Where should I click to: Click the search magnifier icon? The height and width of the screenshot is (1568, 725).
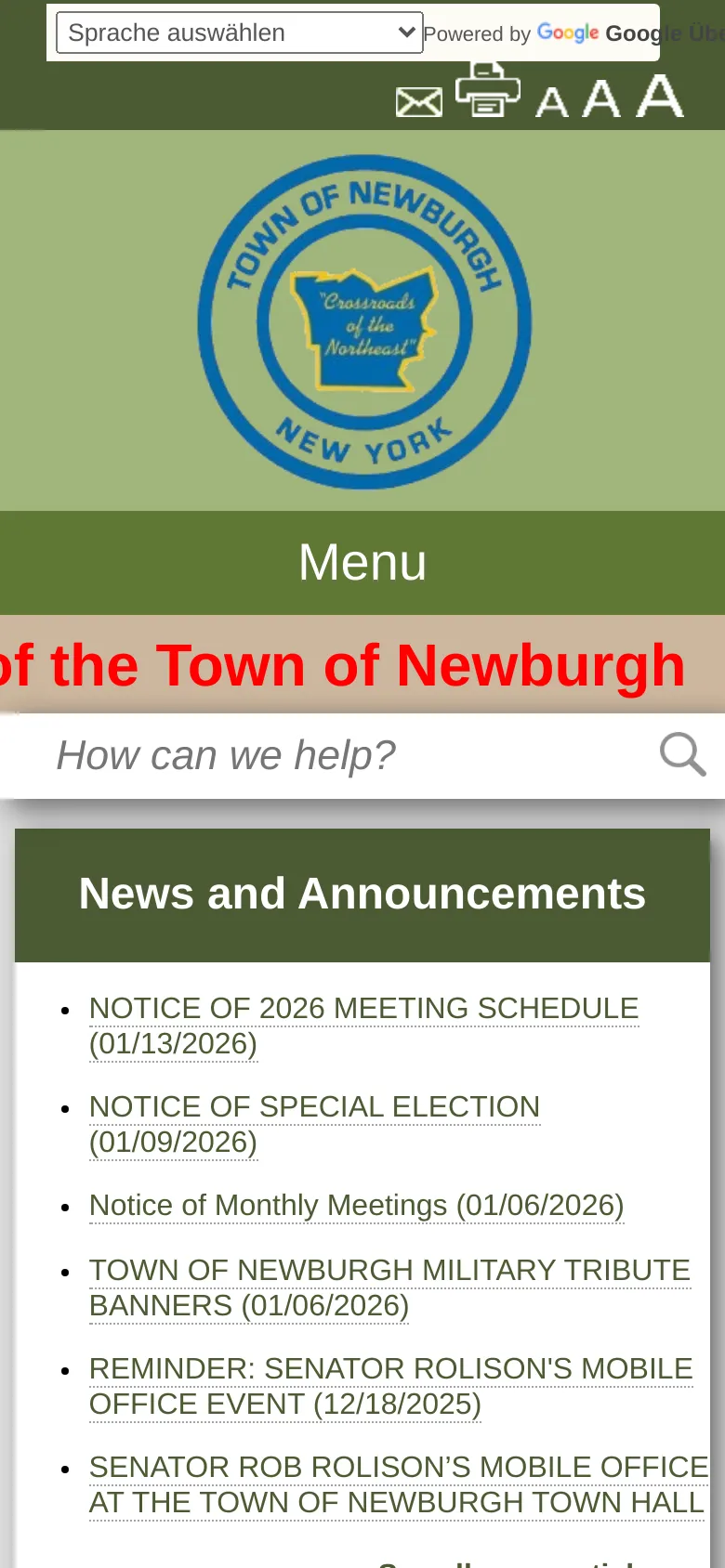pos(683,754)
